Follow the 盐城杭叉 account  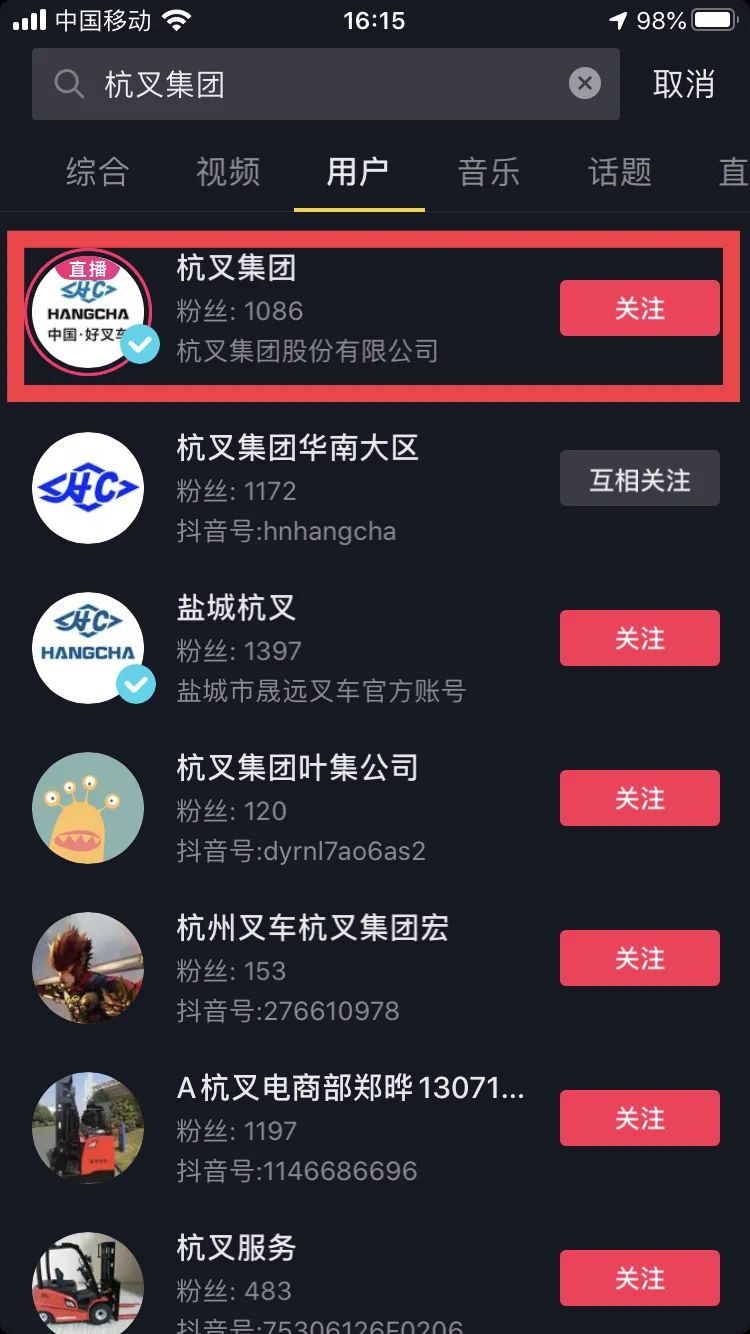tap(639, 638)
